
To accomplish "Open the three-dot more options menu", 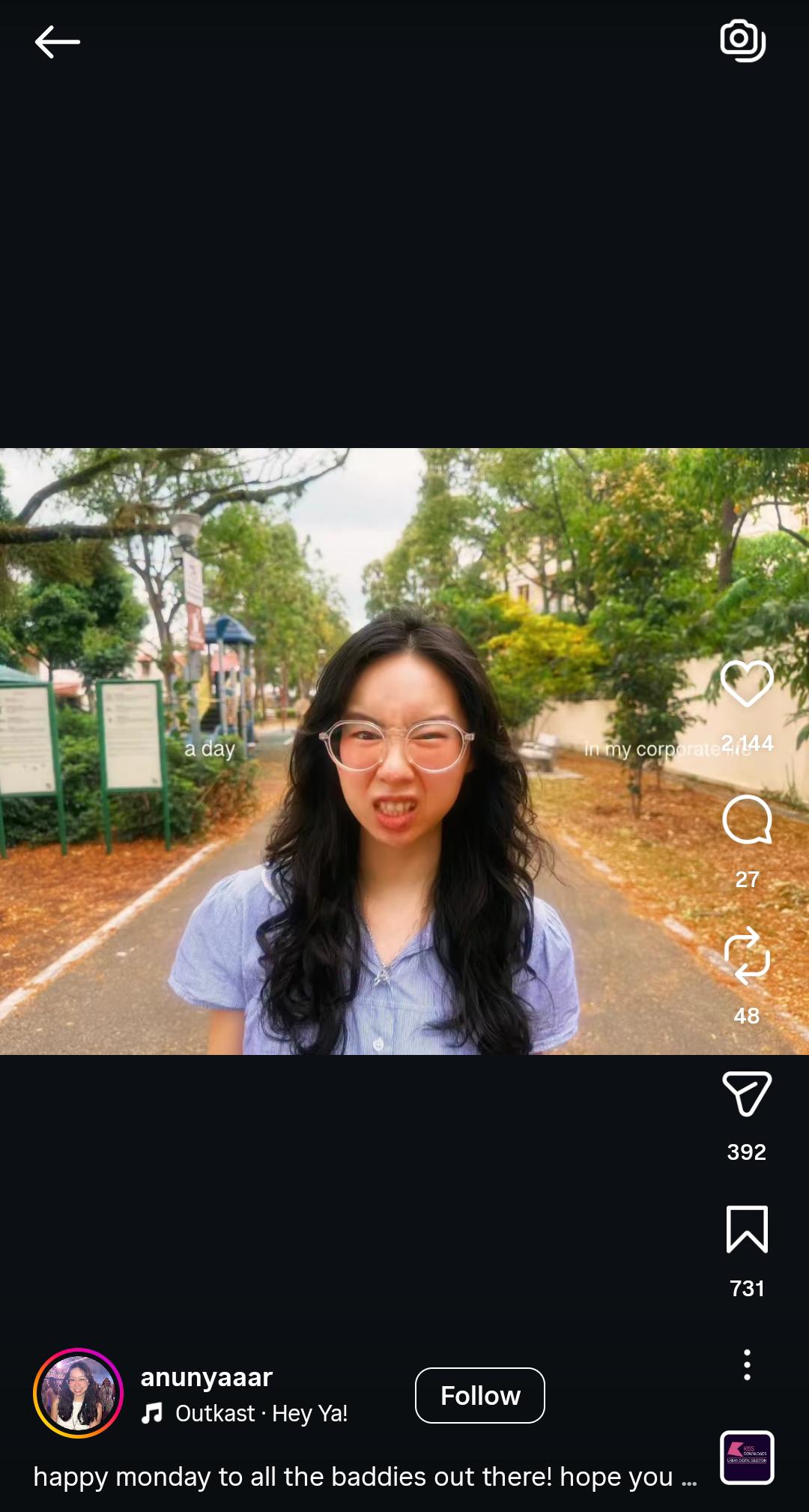I will coord(747,1365).
